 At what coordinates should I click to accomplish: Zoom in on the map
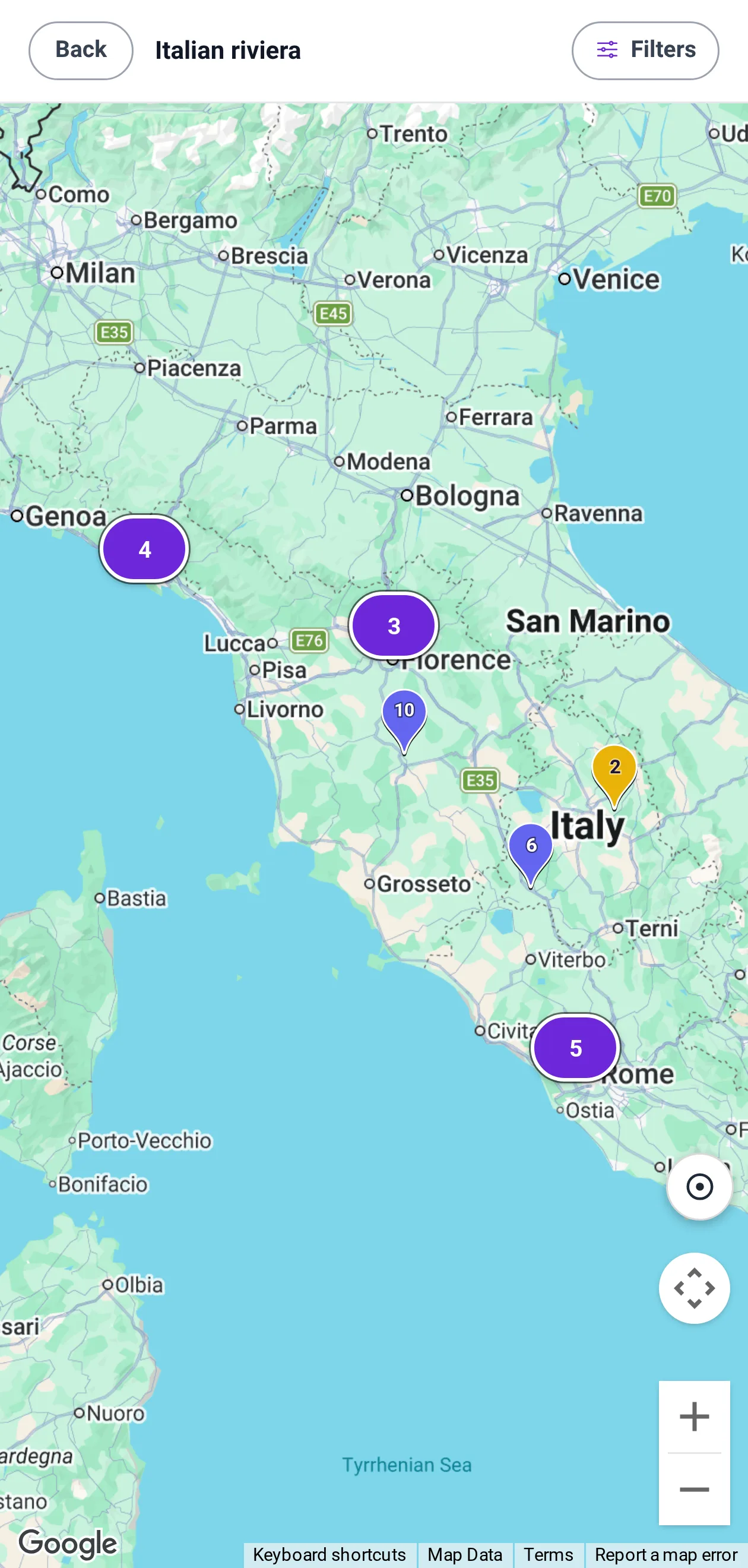click(695, 1416)
